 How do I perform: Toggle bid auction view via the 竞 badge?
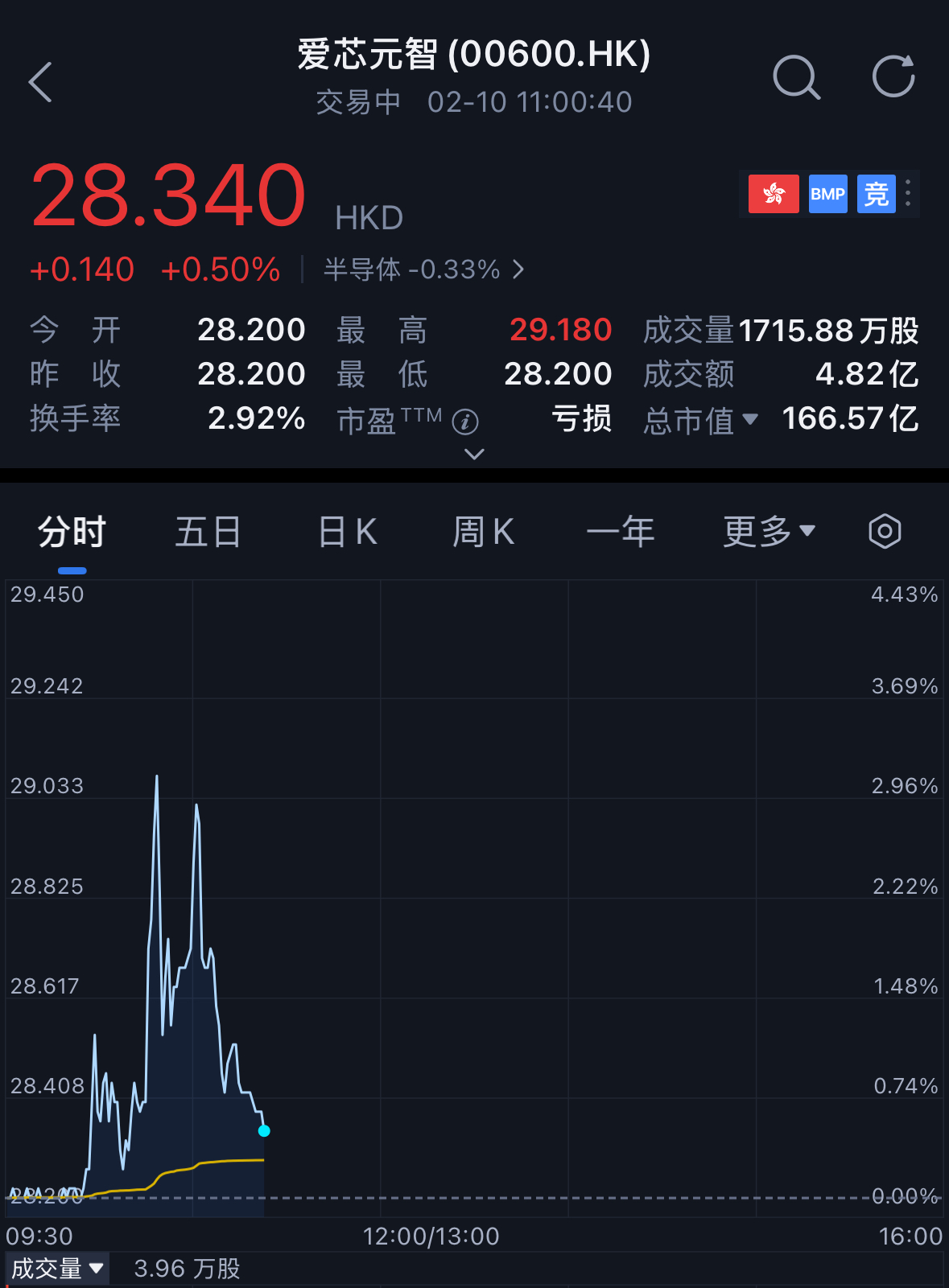(x=877, y=194)
